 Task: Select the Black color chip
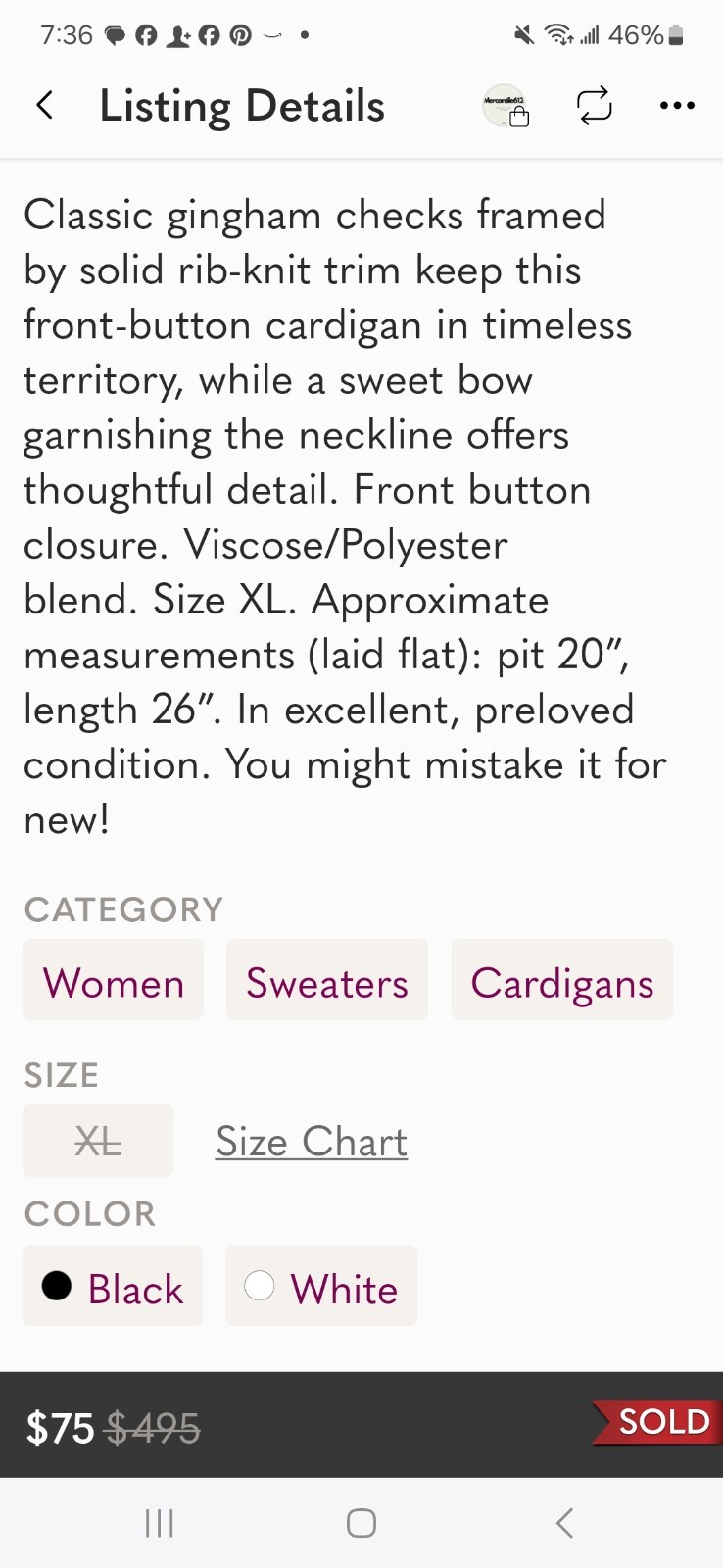[x=113, y=1287]
